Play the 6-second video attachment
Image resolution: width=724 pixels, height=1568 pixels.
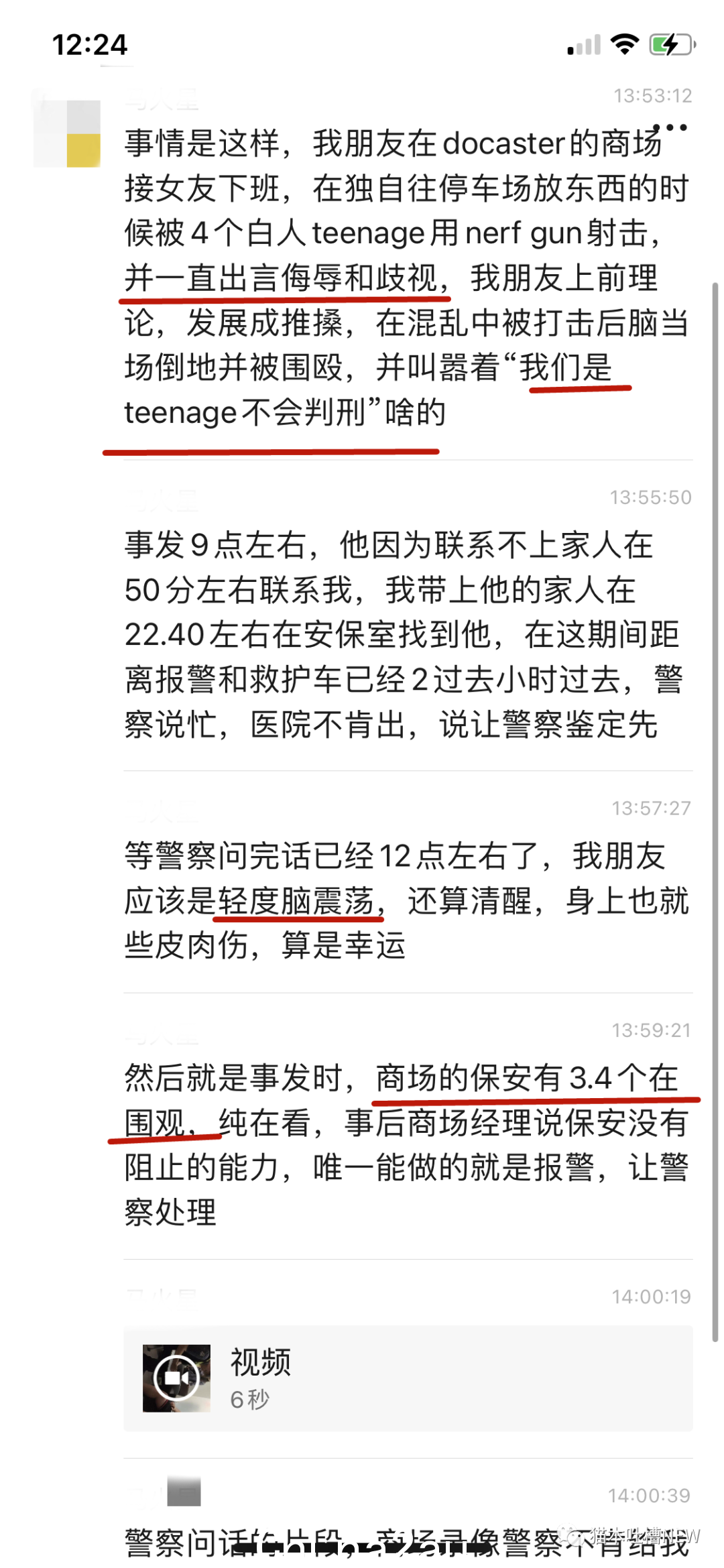[x=176, y=1378]
